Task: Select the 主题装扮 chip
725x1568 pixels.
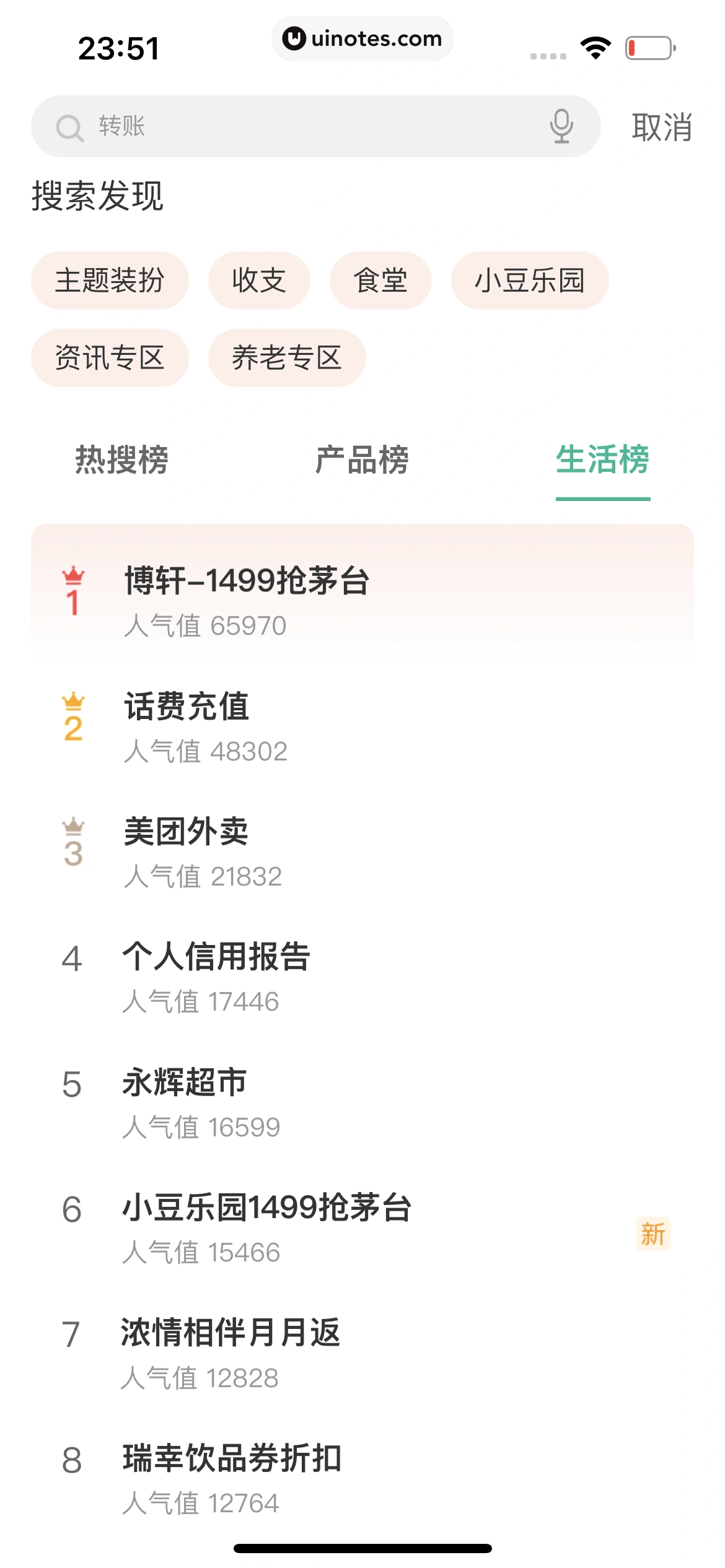Action: 110,281
